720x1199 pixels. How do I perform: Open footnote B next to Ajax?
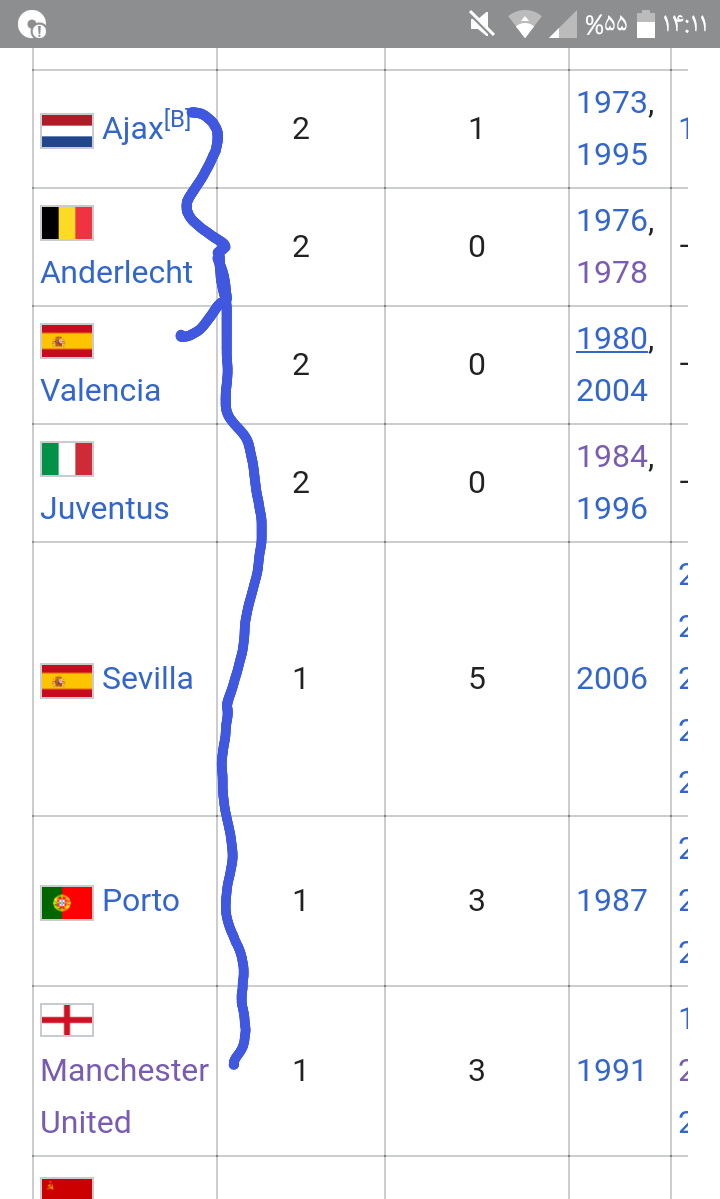click(x=177, y=119)
